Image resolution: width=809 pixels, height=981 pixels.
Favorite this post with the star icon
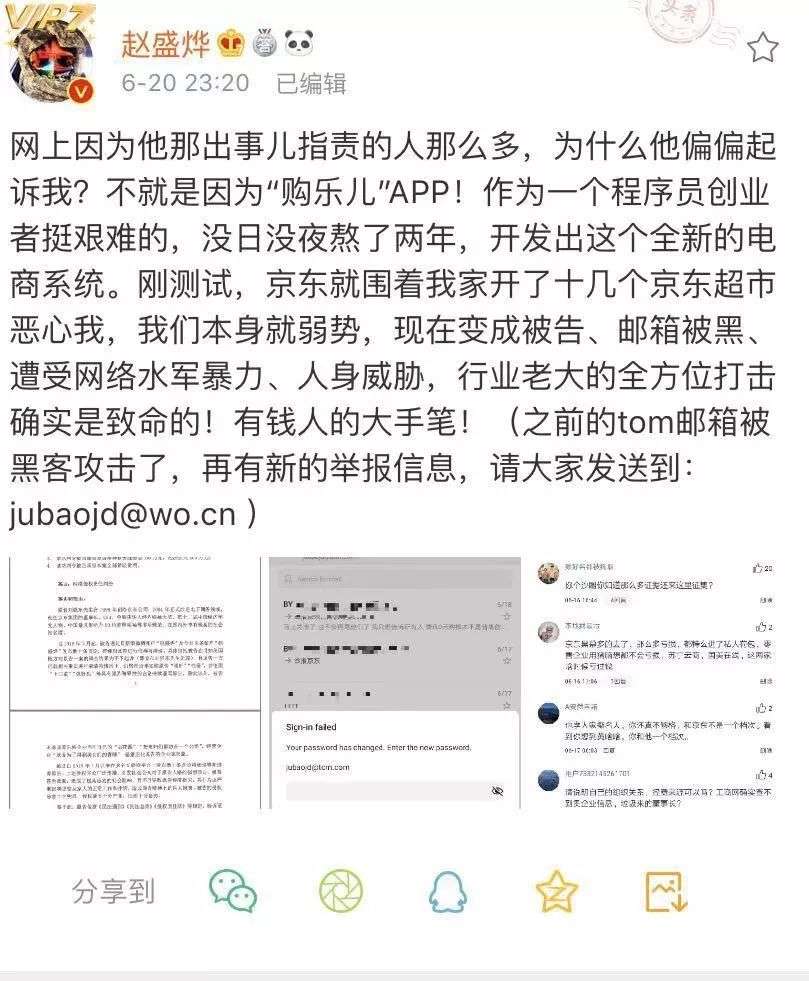coord(763,46)
